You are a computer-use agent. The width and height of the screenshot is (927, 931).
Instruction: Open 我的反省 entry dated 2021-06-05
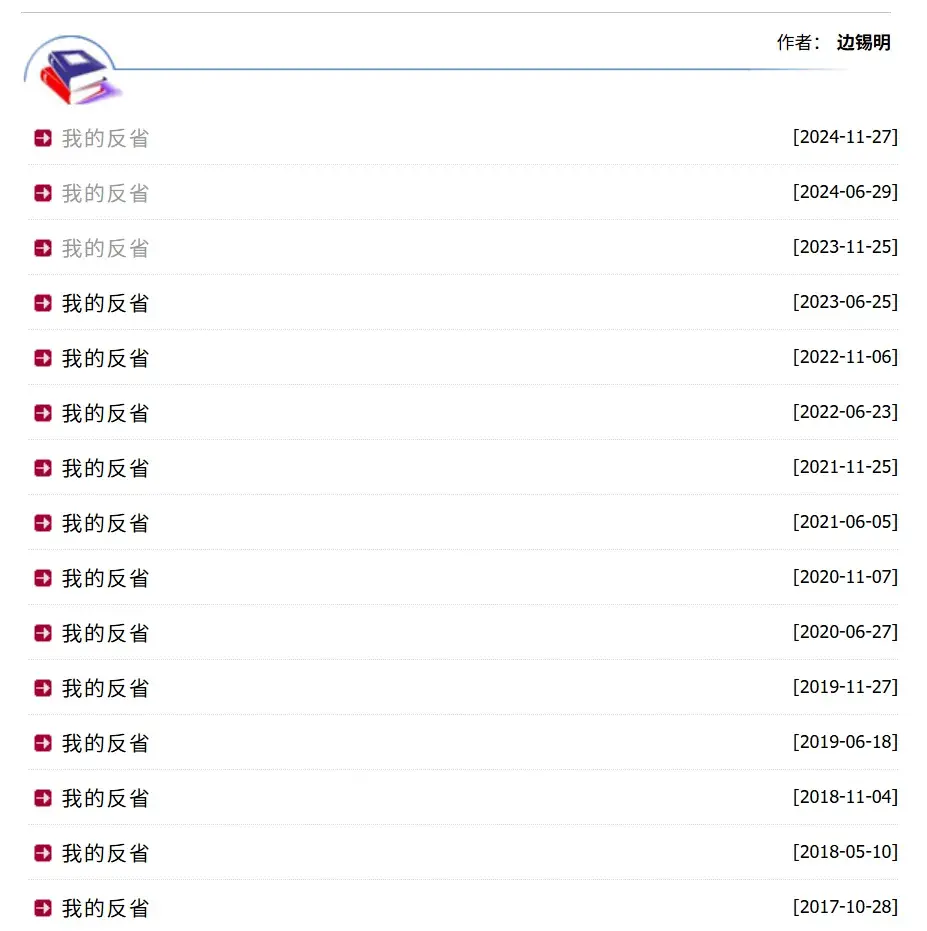click(x=105, y=524)
